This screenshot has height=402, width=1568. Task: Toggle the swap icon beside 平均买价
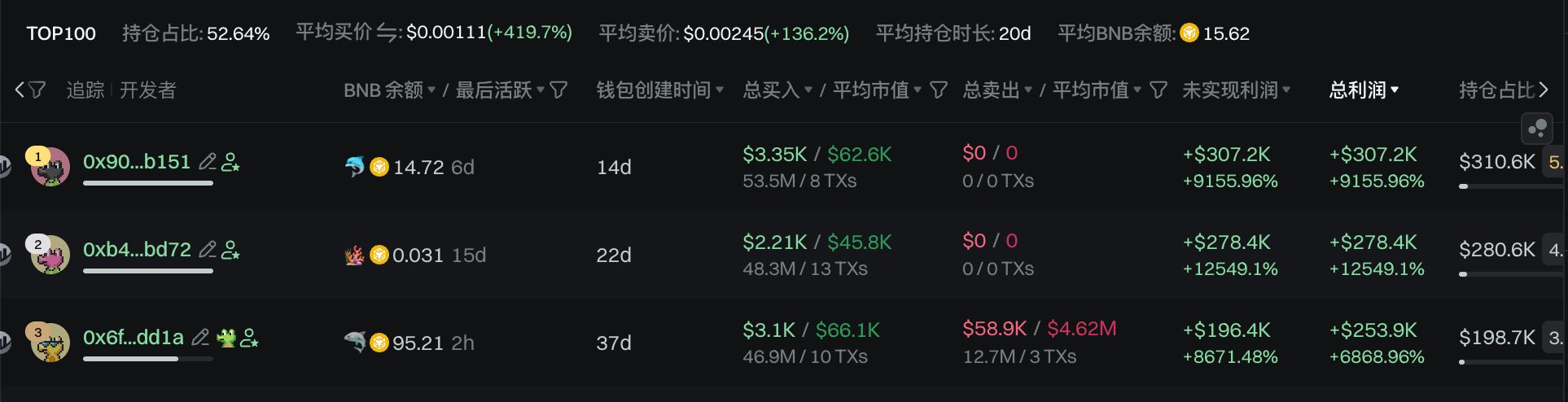(387, 33)
